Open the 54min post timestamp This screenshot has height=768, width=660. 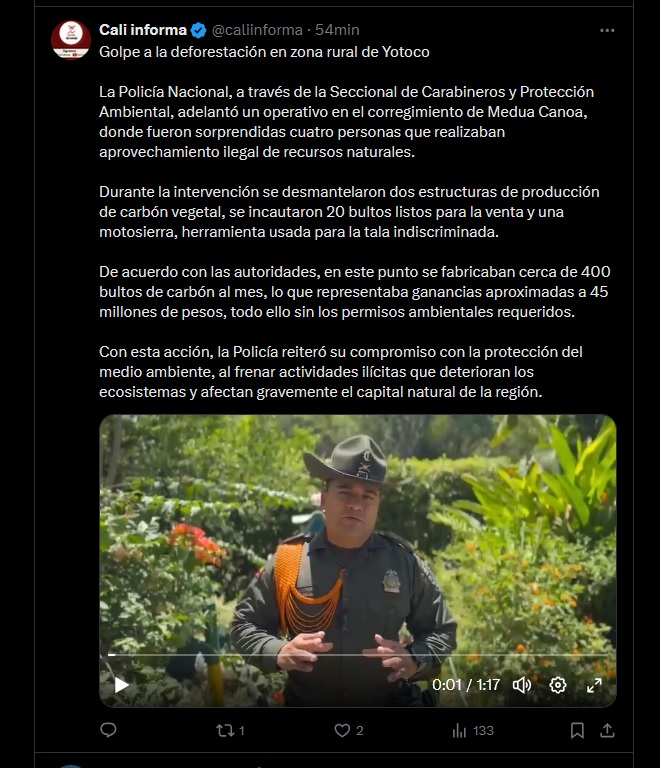[337, 30]
